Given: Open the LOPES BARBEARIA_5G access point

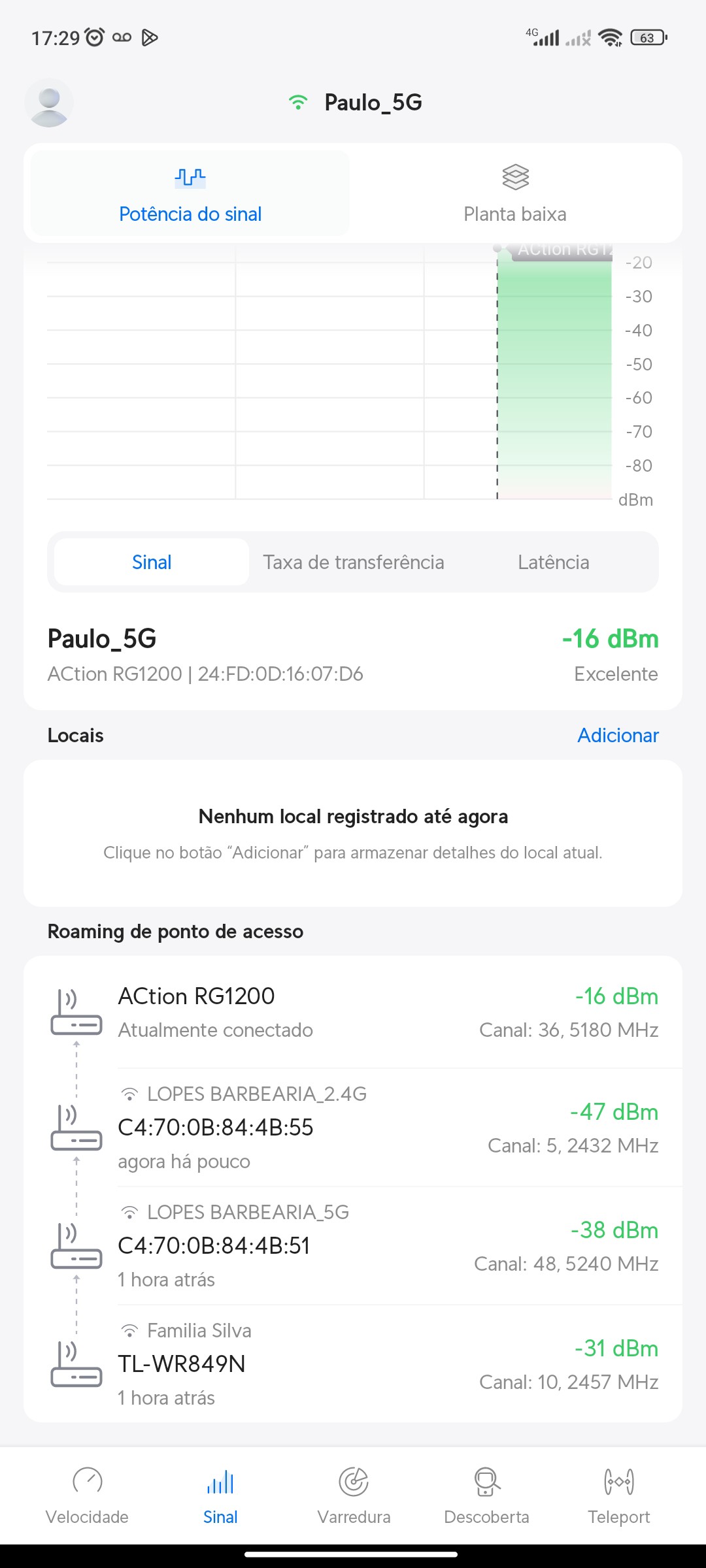Looking at the screenshot, I should [x=353, y=1246].
